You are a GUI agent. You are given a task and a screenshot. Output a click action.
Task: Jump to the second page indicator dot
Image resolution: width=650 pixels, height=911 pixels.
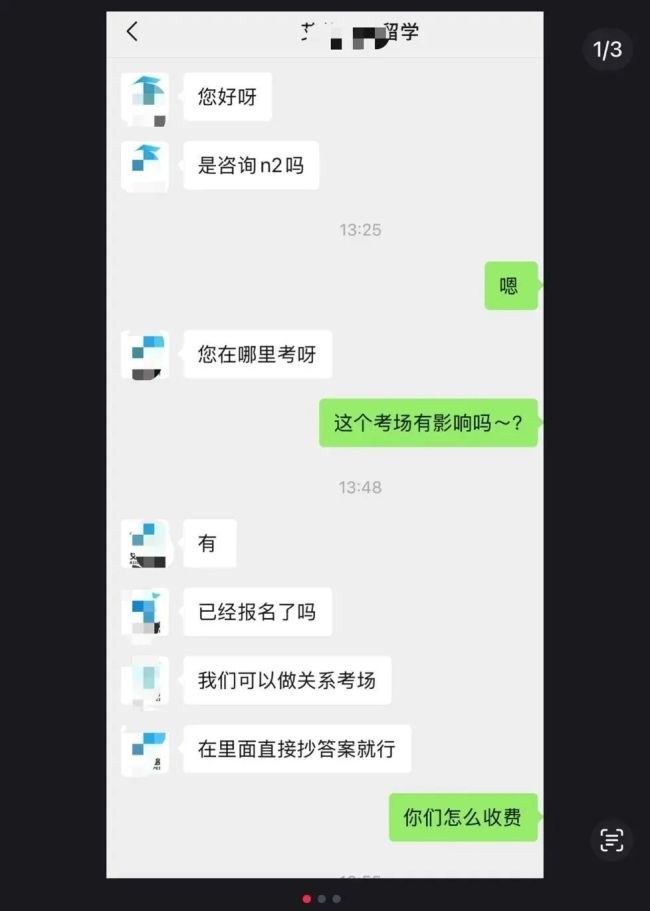point(322,899)
